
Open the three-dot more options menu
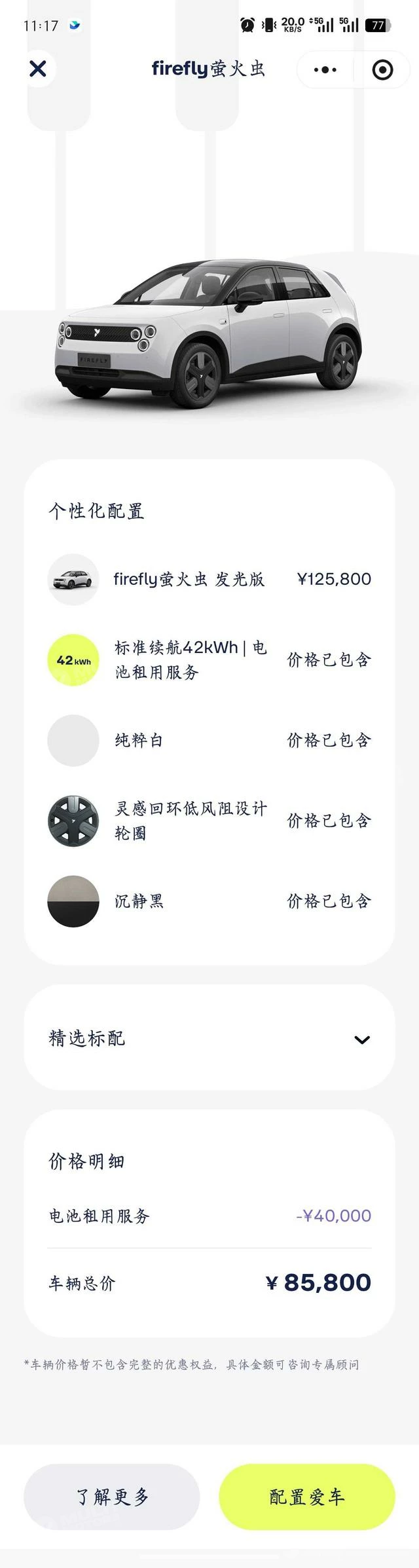tap(325, 69)
